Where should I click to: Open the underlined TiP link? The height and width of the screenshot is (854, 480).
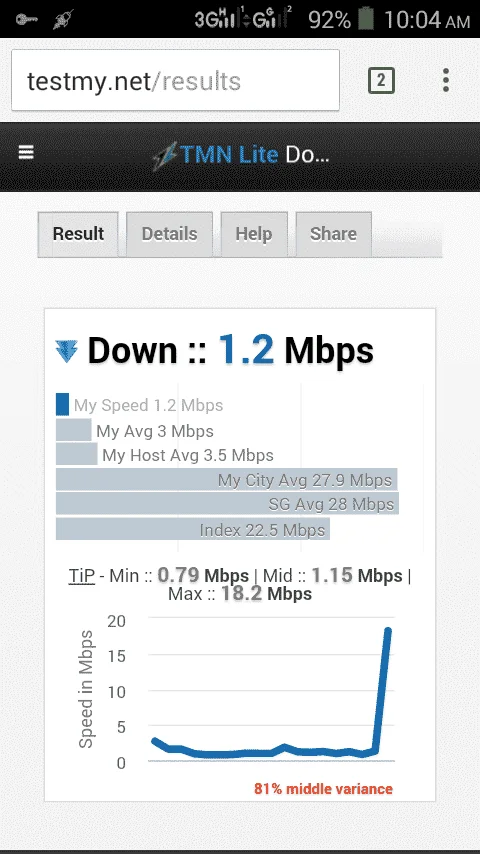[82, 575]
